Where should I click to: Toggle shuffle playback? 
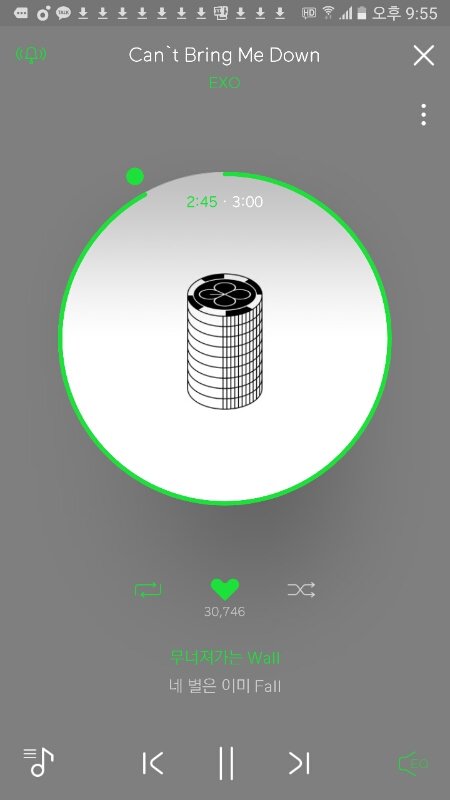coord(301,590)
